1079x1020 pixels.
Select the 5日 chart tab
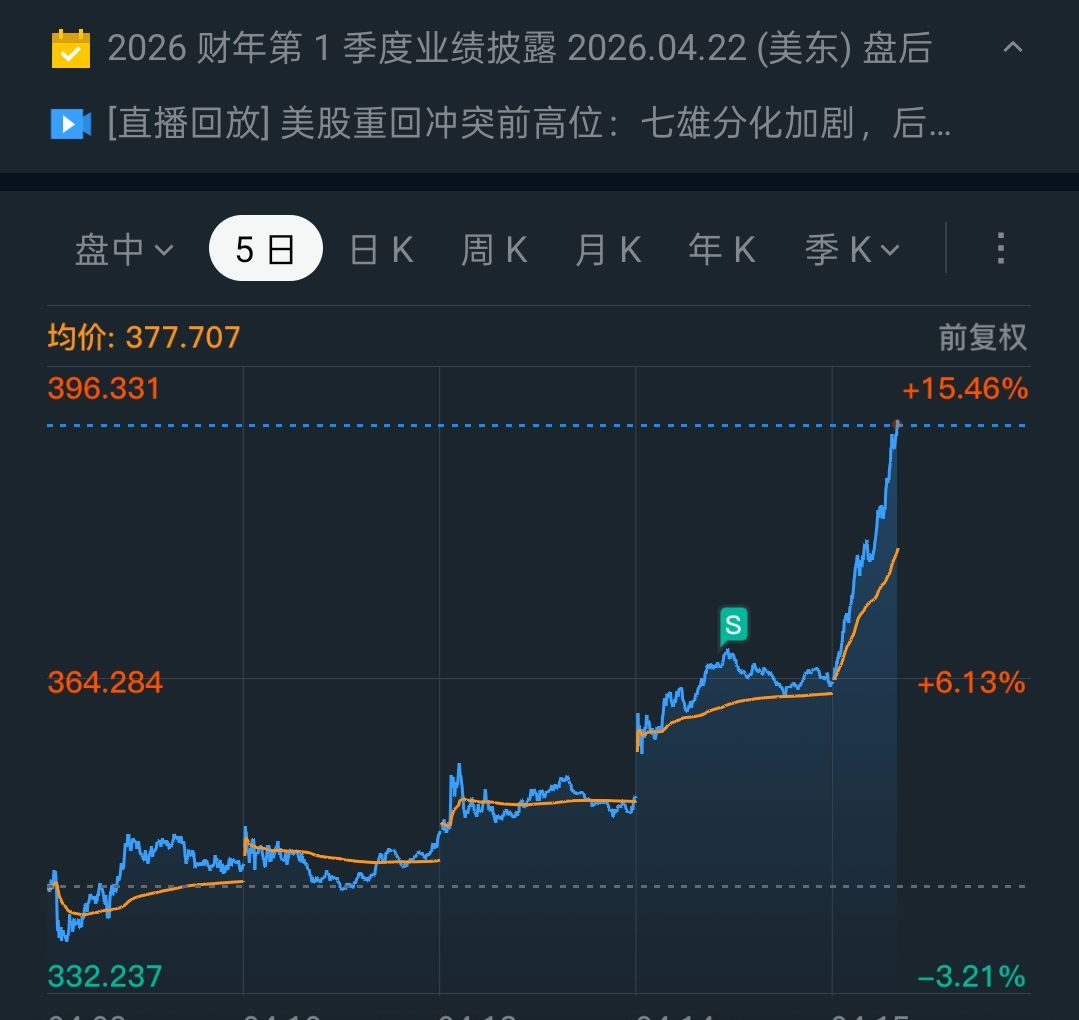tap(265, 249)
